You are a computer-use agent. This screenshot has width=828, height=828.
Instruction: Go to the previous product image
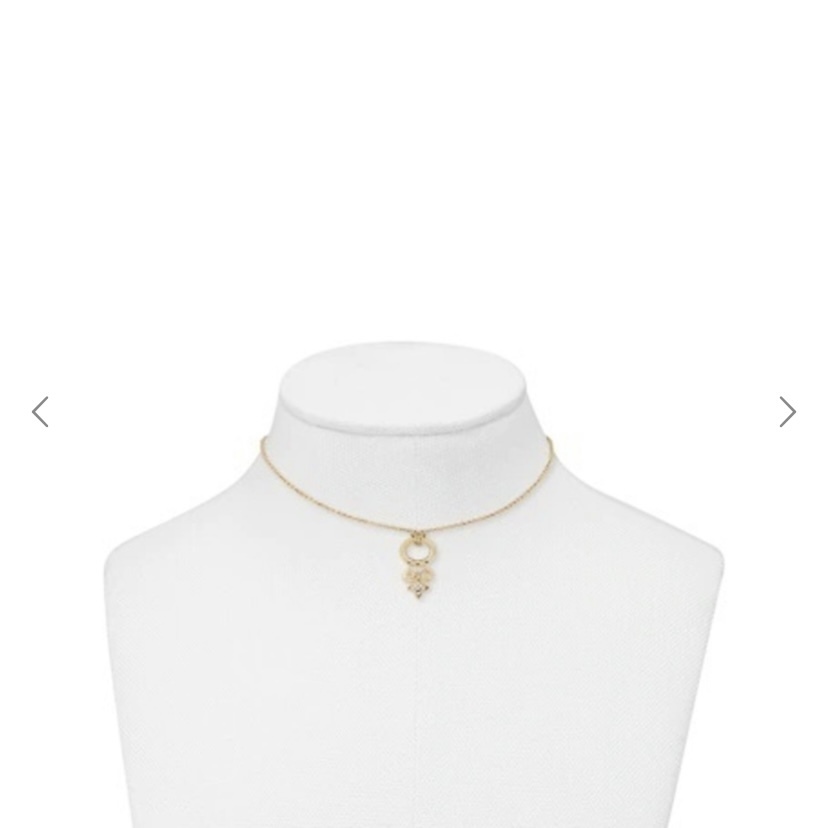coord(40,412)
